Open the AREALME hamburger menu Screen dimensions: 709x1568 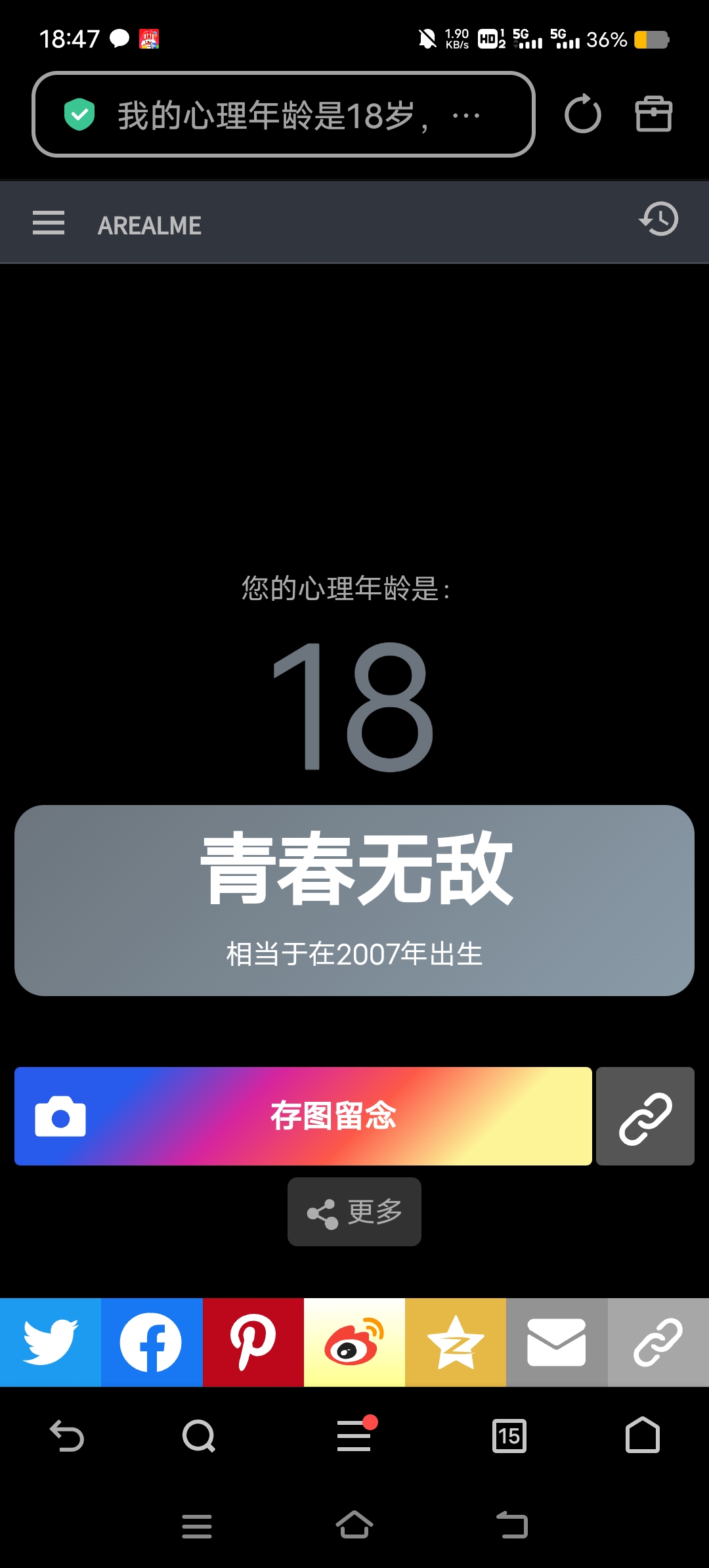click(x=49, y=224)
